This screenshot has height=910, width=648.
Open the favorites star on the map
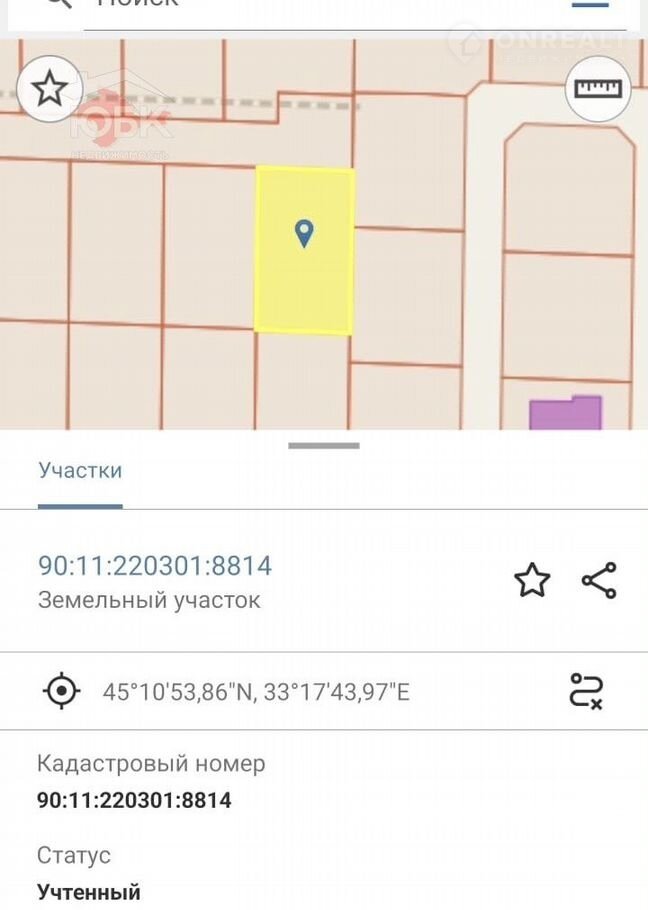(x=49, y=90)
